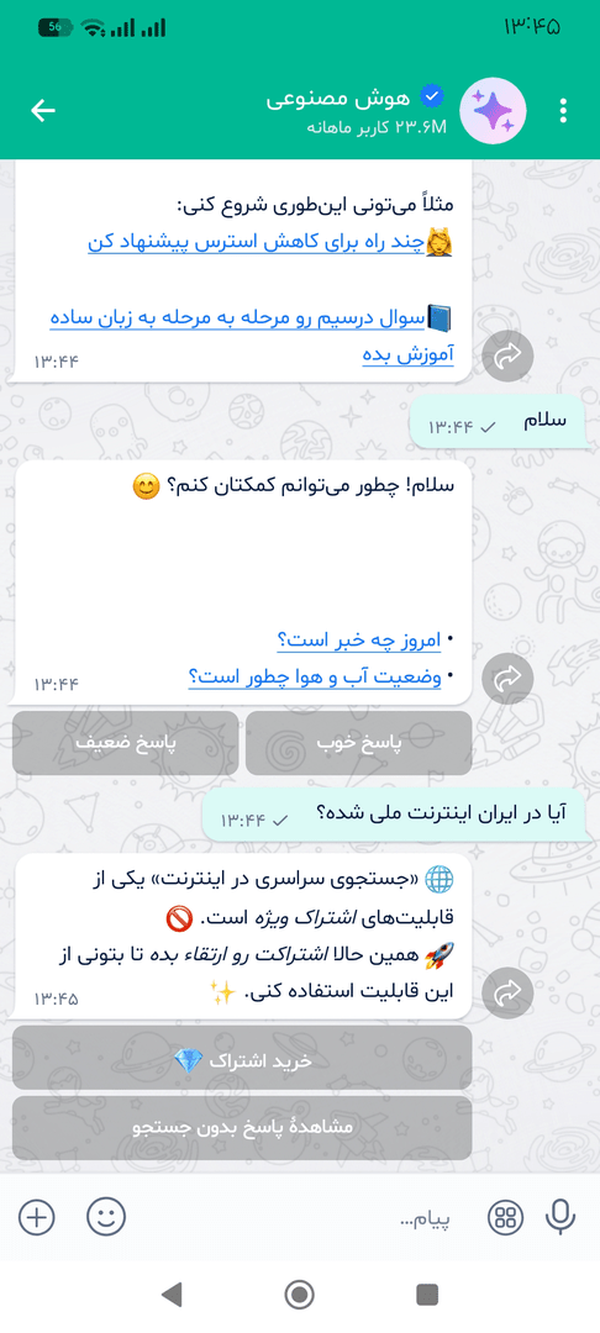Forward the جستجوی سراسری message
The width and height of the screenshot is (600, 1333).
(508, 991)
